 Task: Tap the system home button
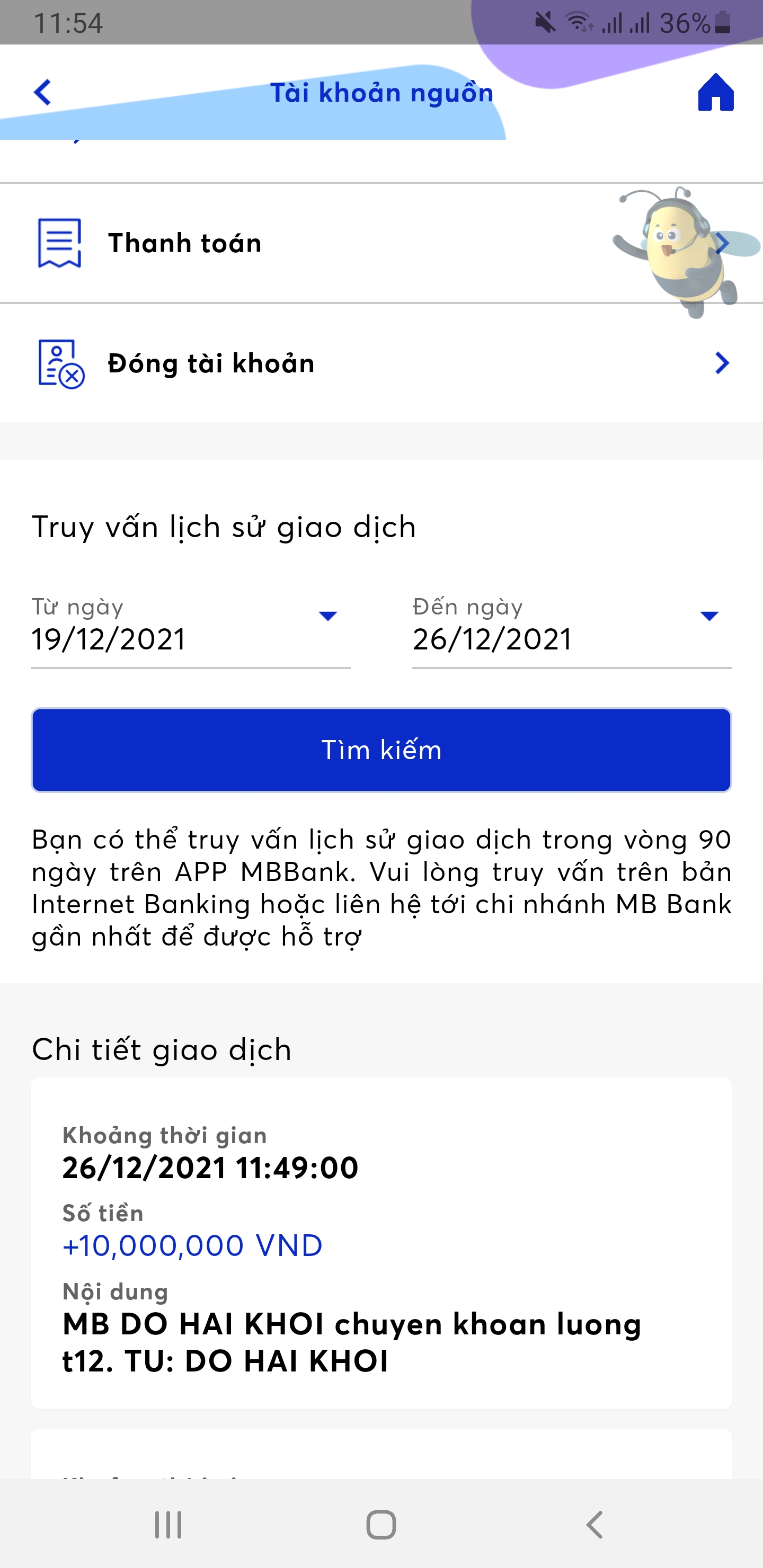381,1525
